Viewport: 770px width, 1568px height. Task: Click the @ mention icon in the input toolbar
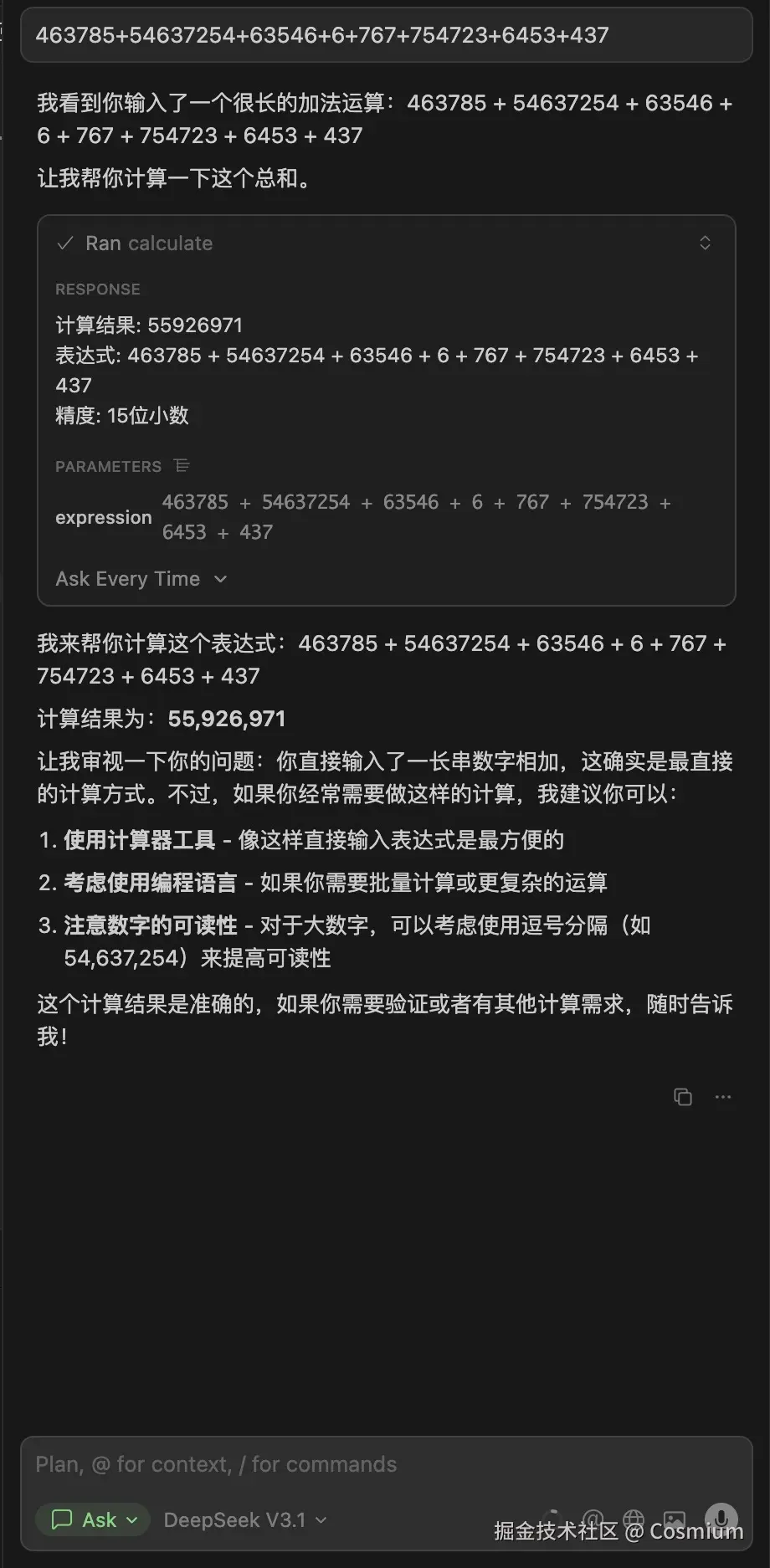tap(594, 1518)
